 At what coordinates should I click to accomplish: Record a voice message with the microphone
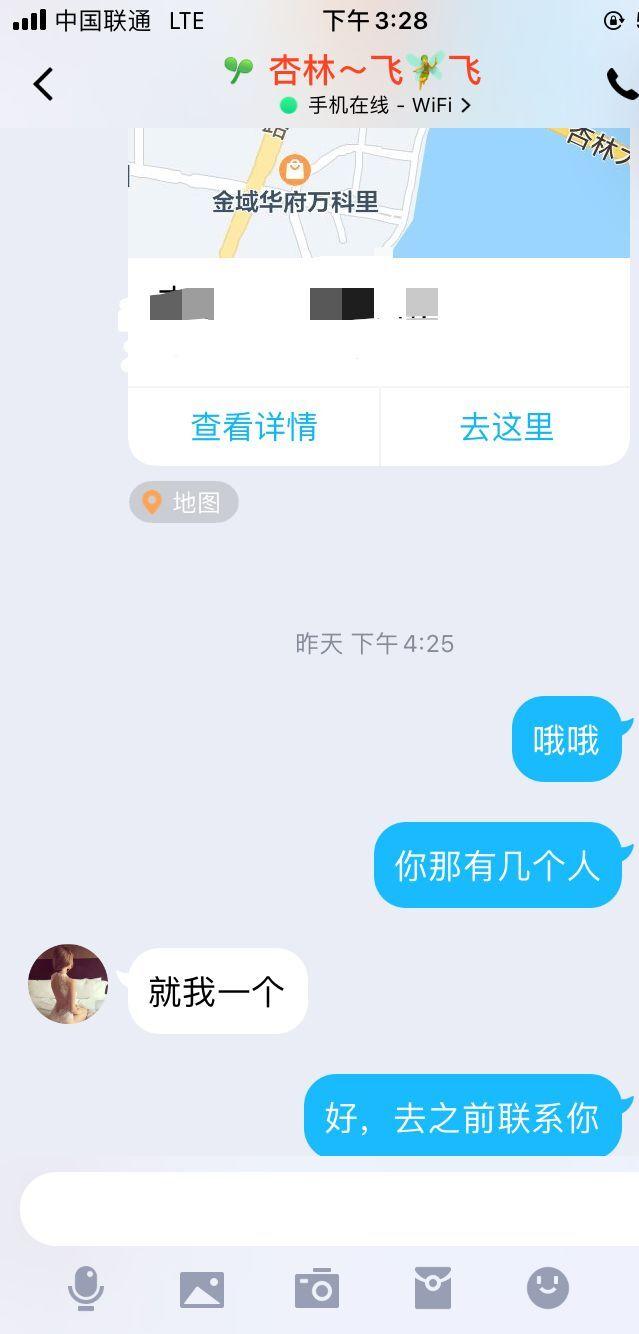click(x=86, y=1288)
